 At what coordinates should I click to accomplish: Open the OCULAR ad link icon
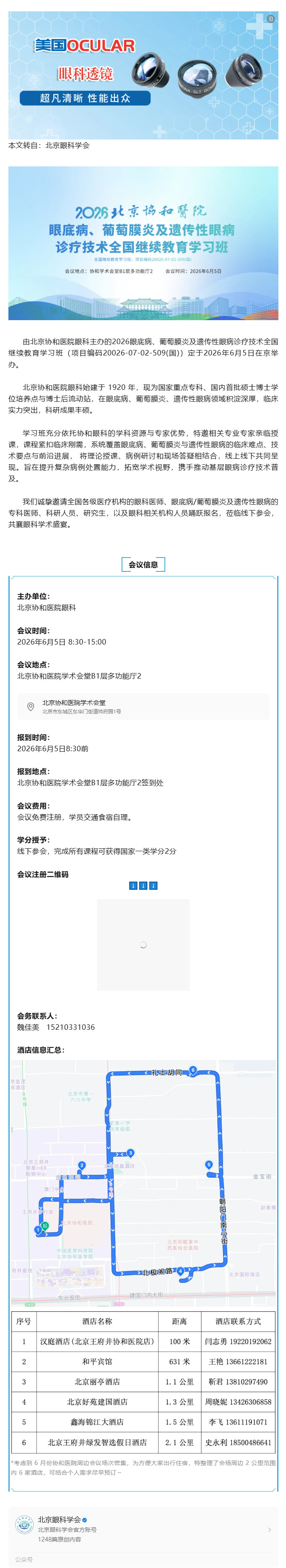[x=271, y=19]
